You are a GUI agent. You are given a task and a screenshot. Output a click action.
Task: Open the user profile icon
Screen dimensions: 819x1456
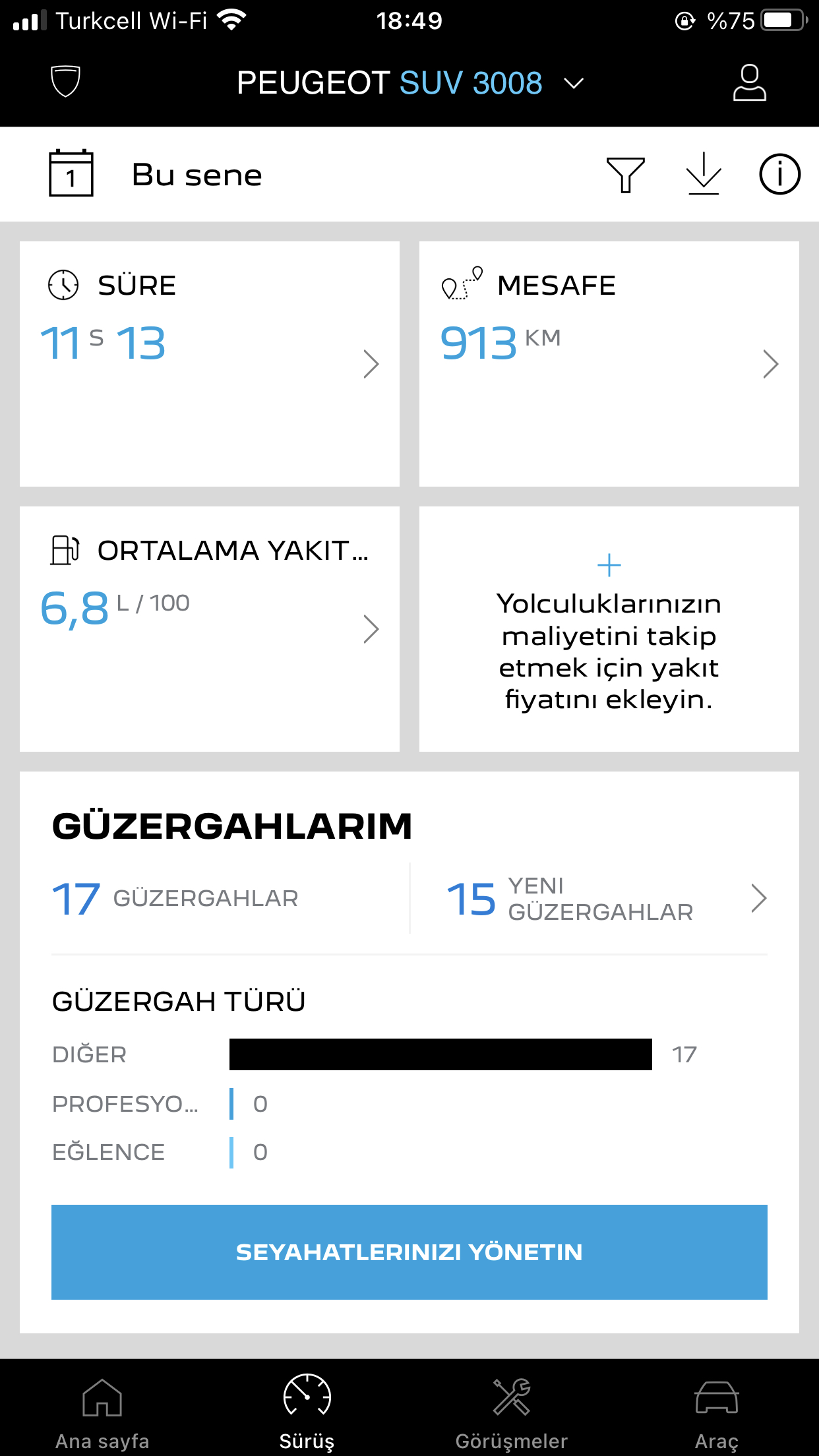[x=749, y=82]
